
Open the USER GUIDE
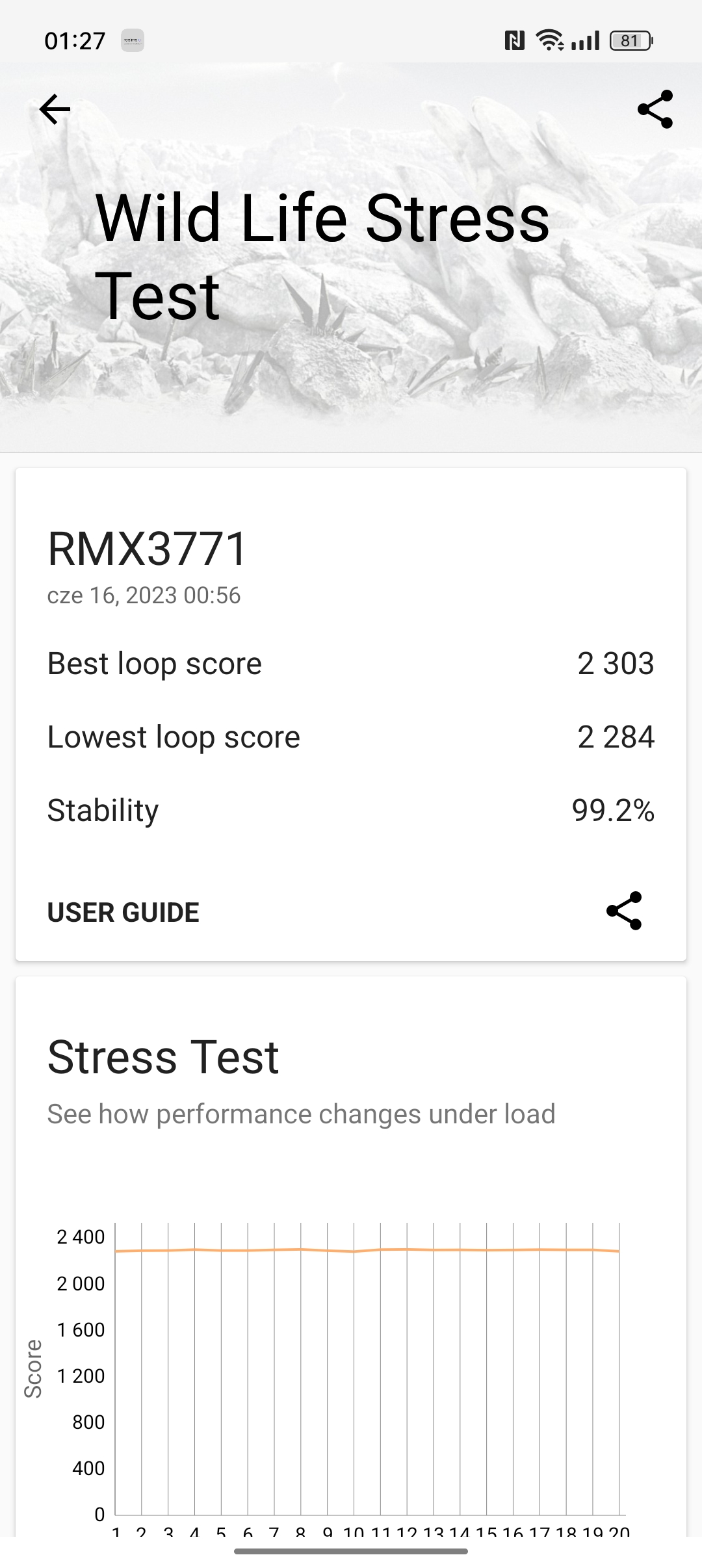(123, 912)
